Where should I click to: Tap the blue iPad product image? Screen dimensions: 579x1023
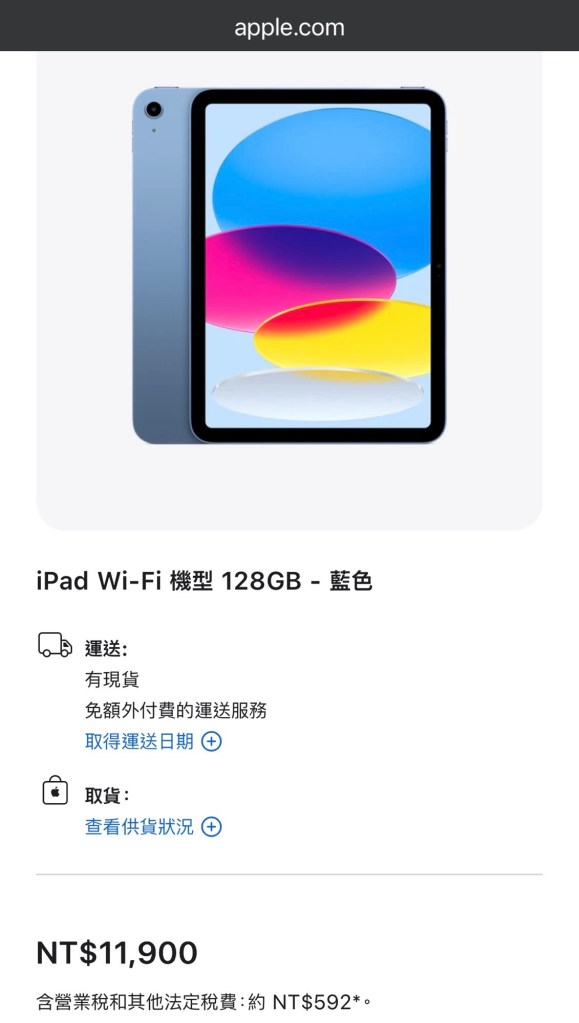click(289, 266)
